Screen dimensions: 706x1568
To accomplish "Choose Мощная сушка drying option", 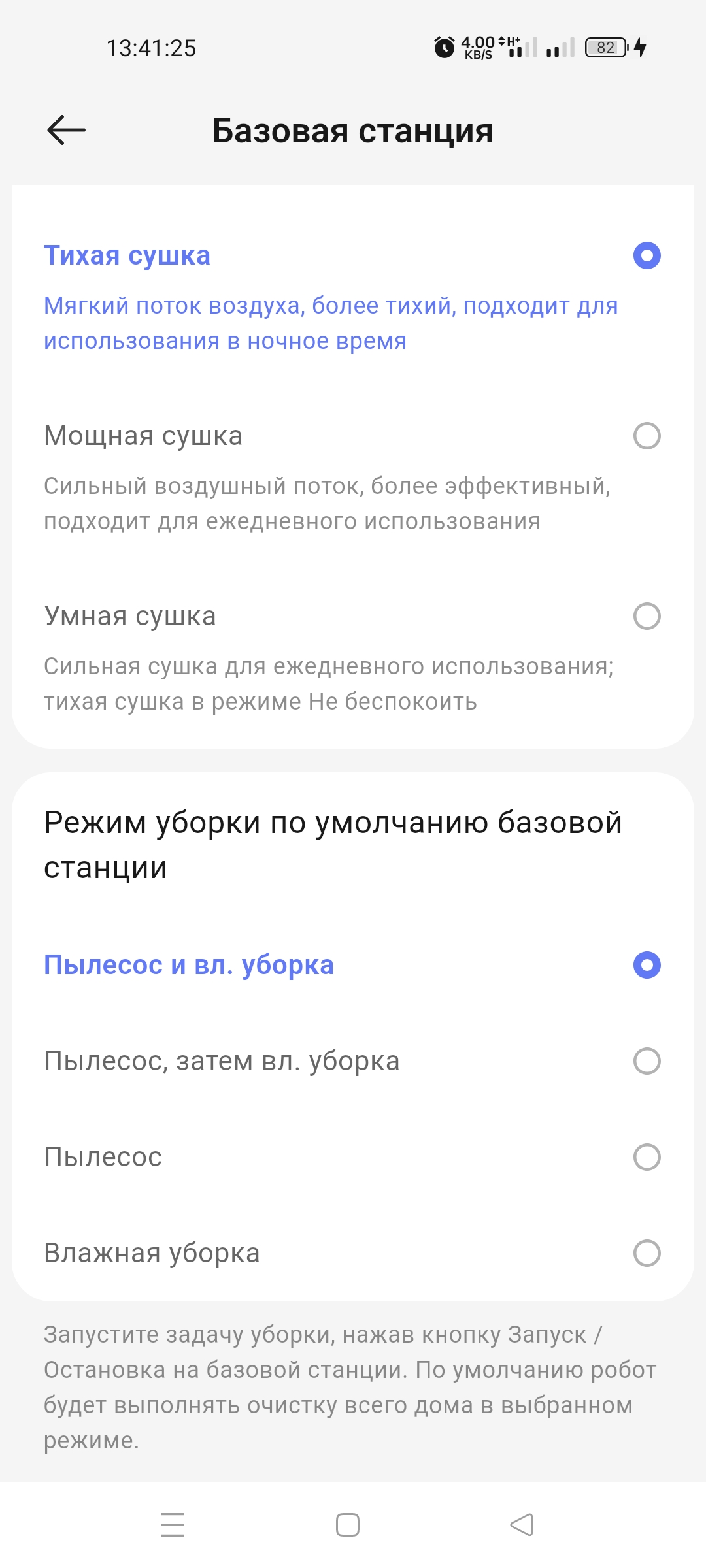I will pyautogui.click(x=647, y=436).
